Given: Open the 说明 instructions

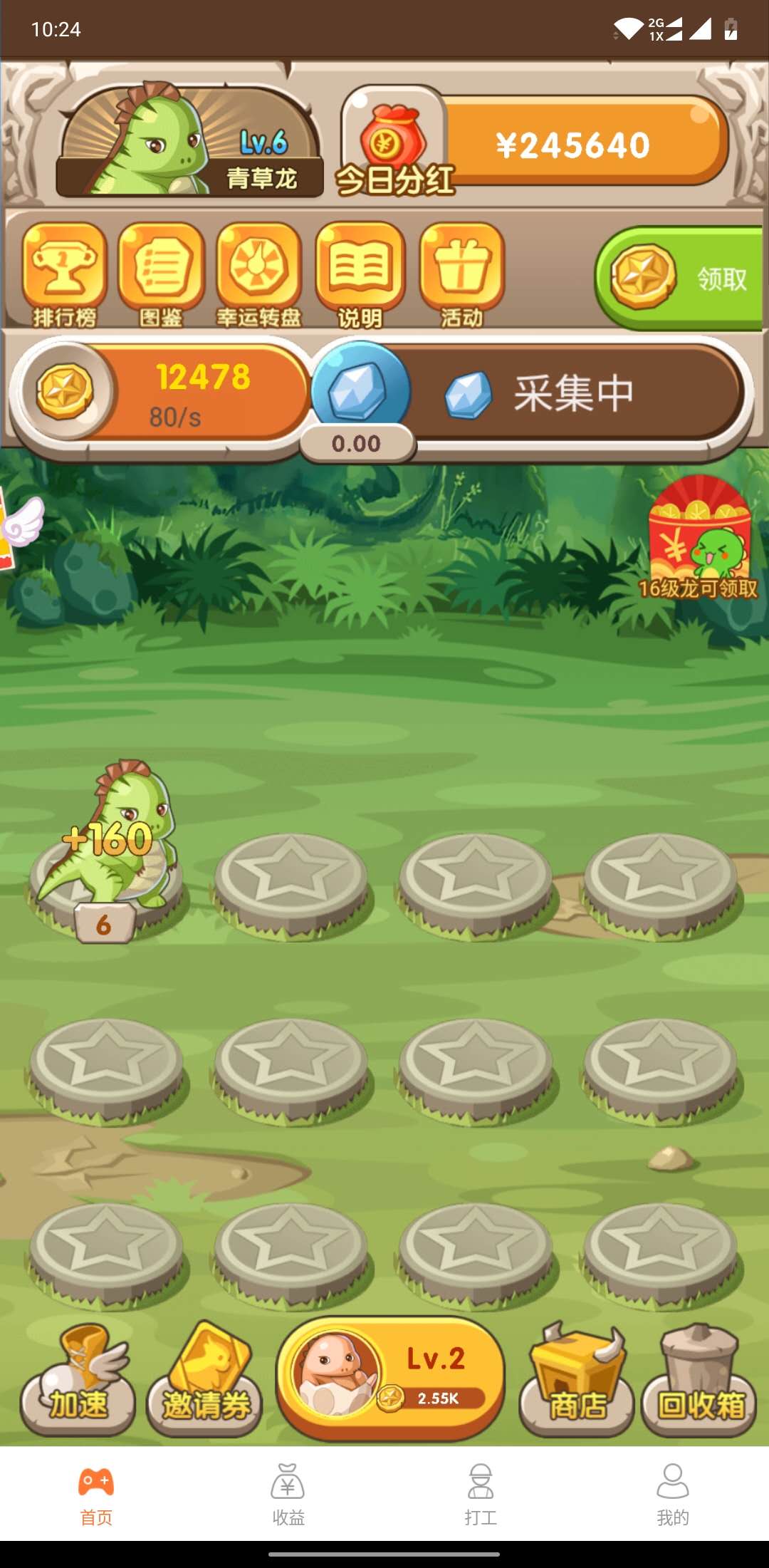Looking at the screenshot, I should (x=360, y=274).
